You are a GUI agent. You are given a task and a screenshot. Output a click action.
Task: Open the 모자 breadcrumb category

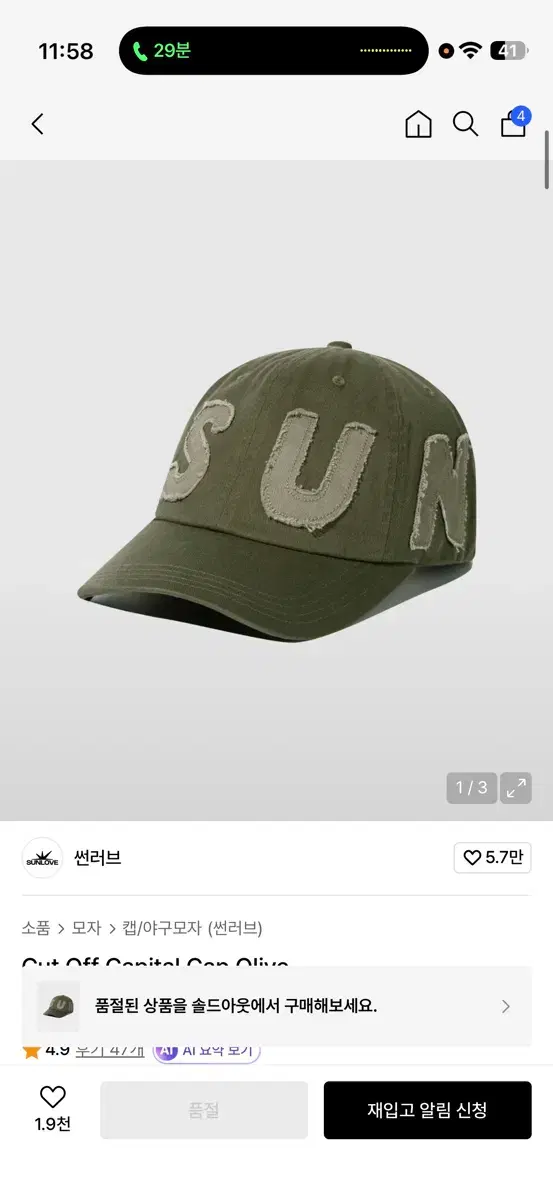[x=86, y=928]
